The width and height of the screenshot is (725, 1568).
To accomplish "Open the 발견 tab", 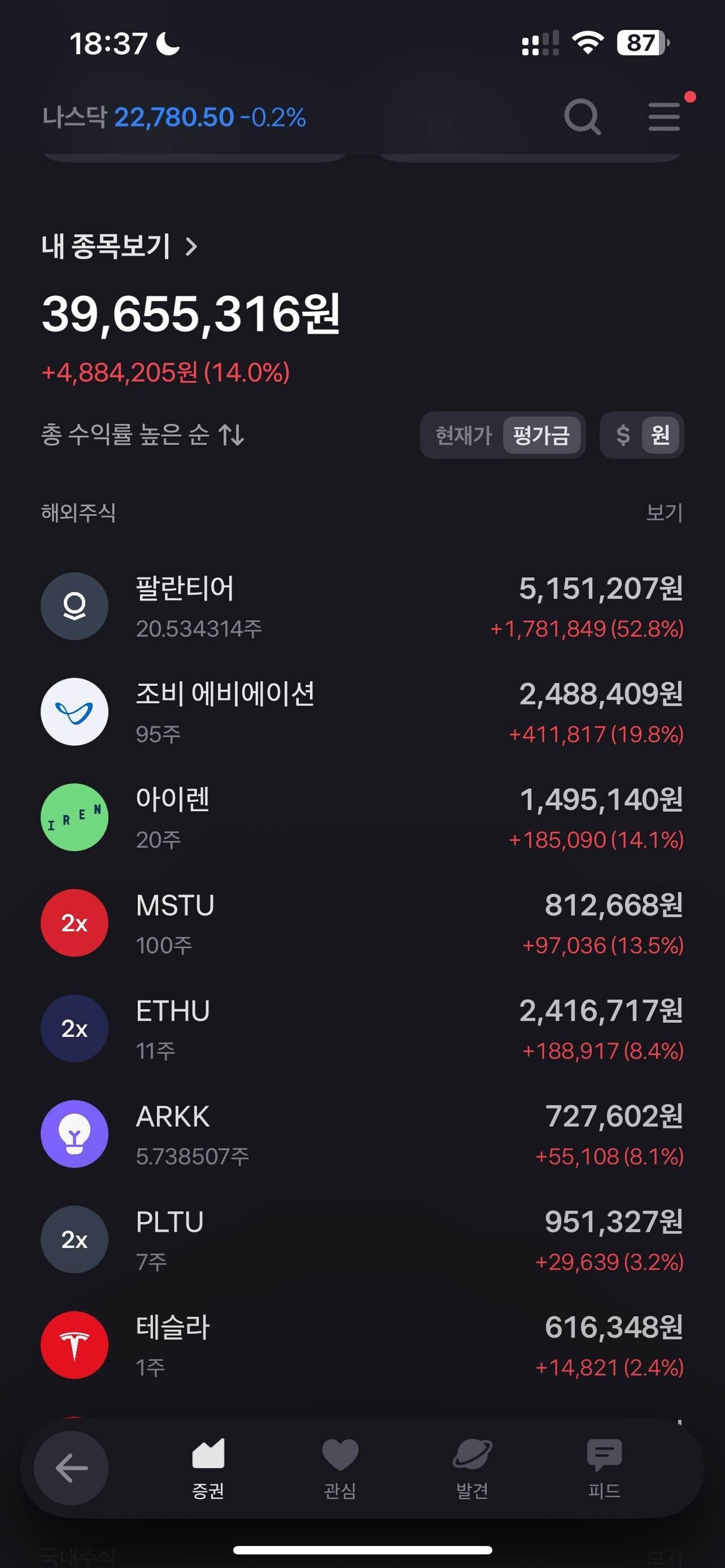I will (472, 1473).
